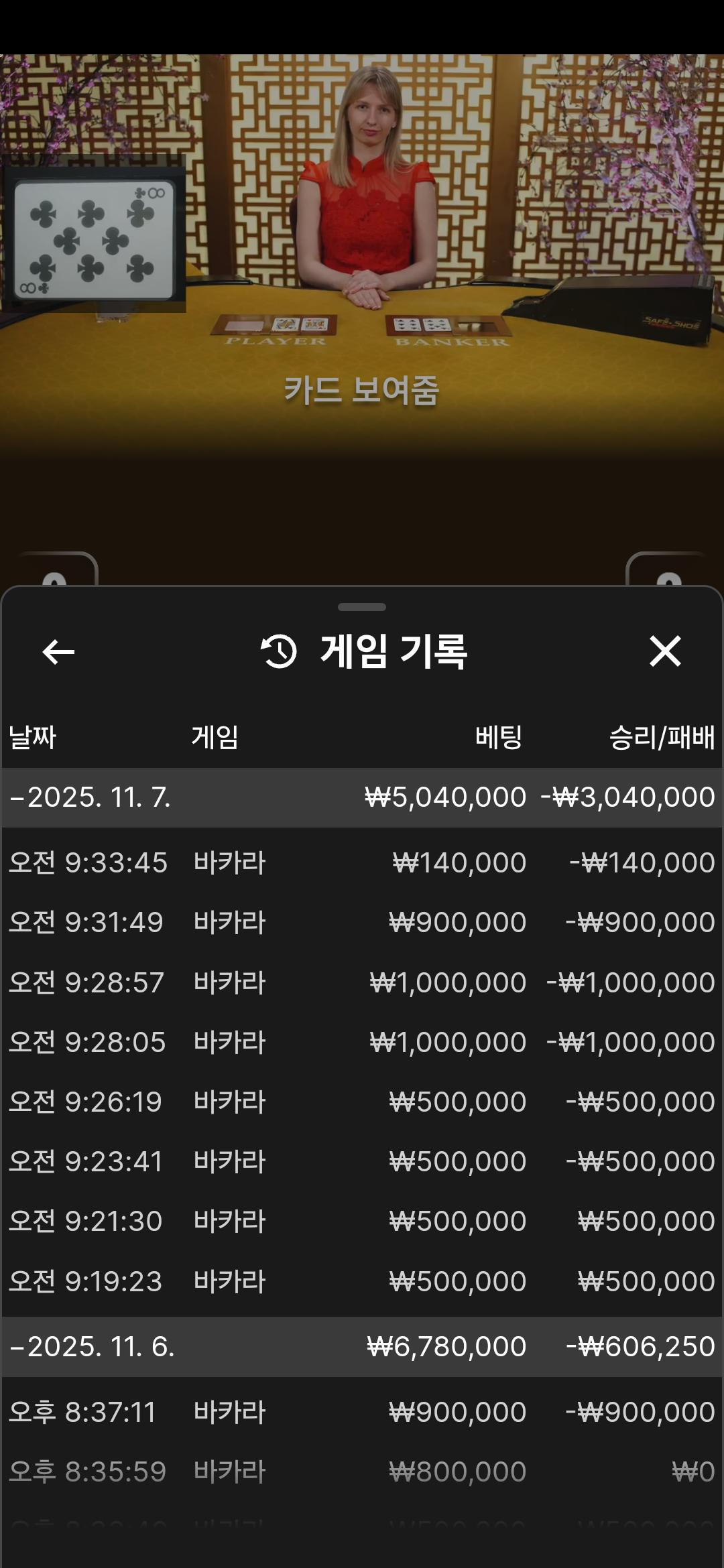
Task: Collapse the 2025. 11. 7. date group
Action: (90, 797)
